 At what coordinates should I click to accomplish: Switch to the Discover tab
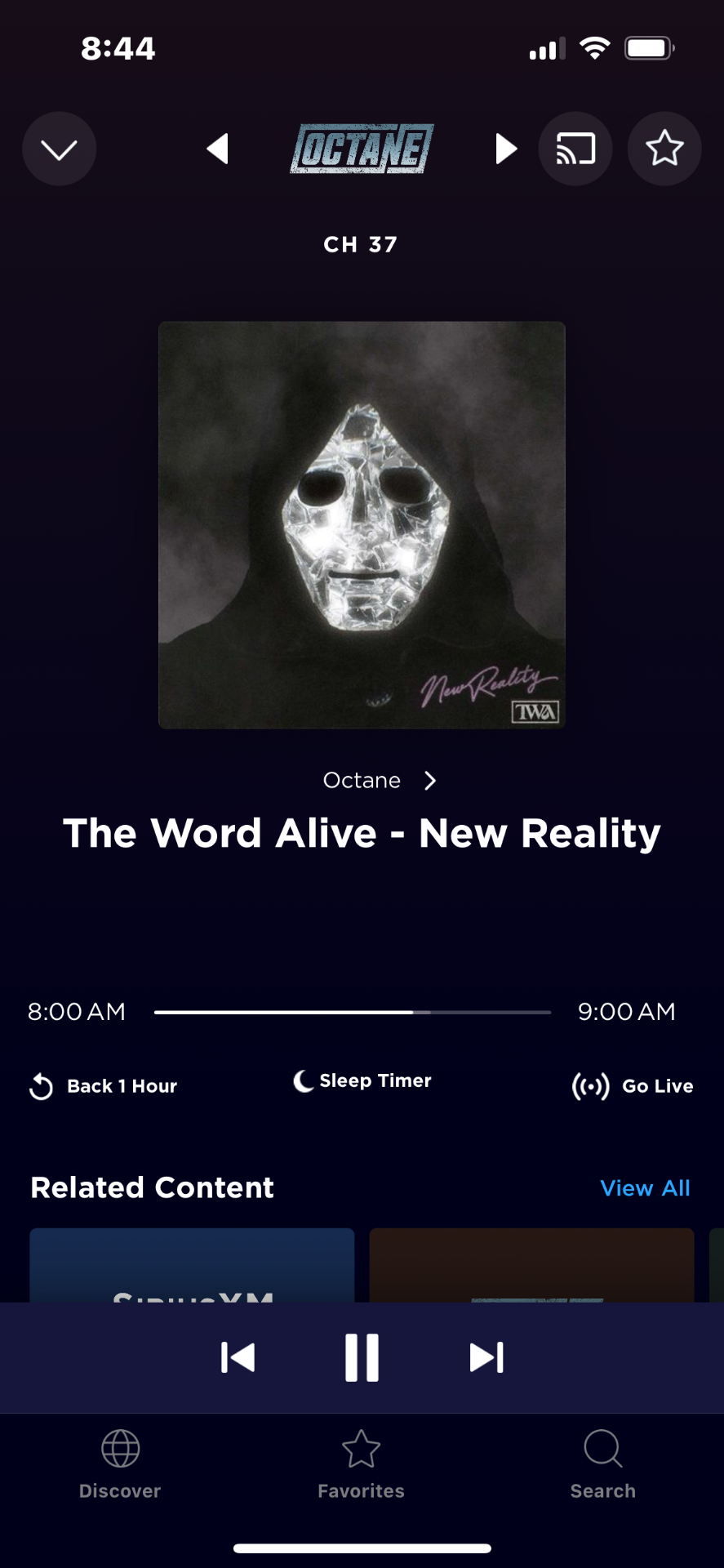(120, 1465)
